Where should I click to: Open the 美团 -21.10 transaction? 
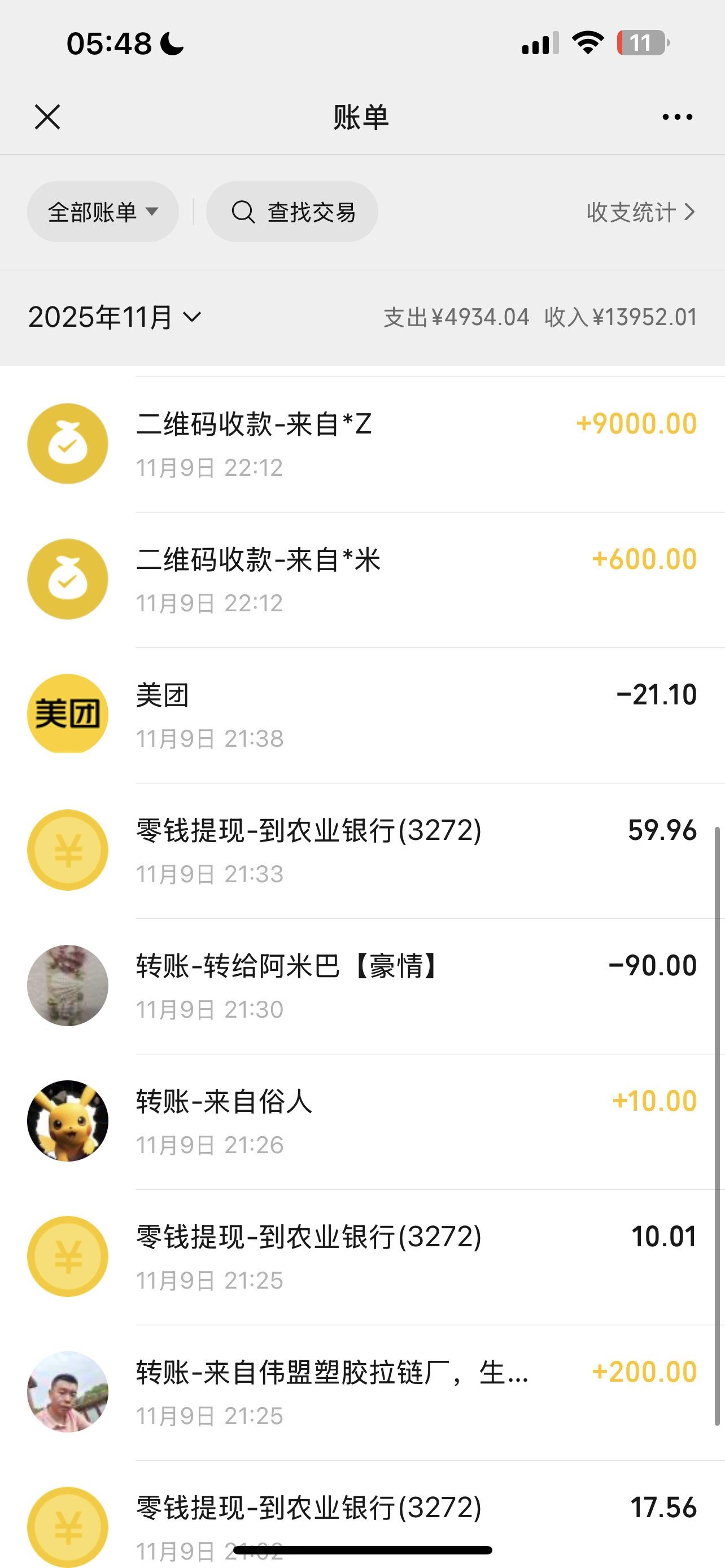click(365, 715)
